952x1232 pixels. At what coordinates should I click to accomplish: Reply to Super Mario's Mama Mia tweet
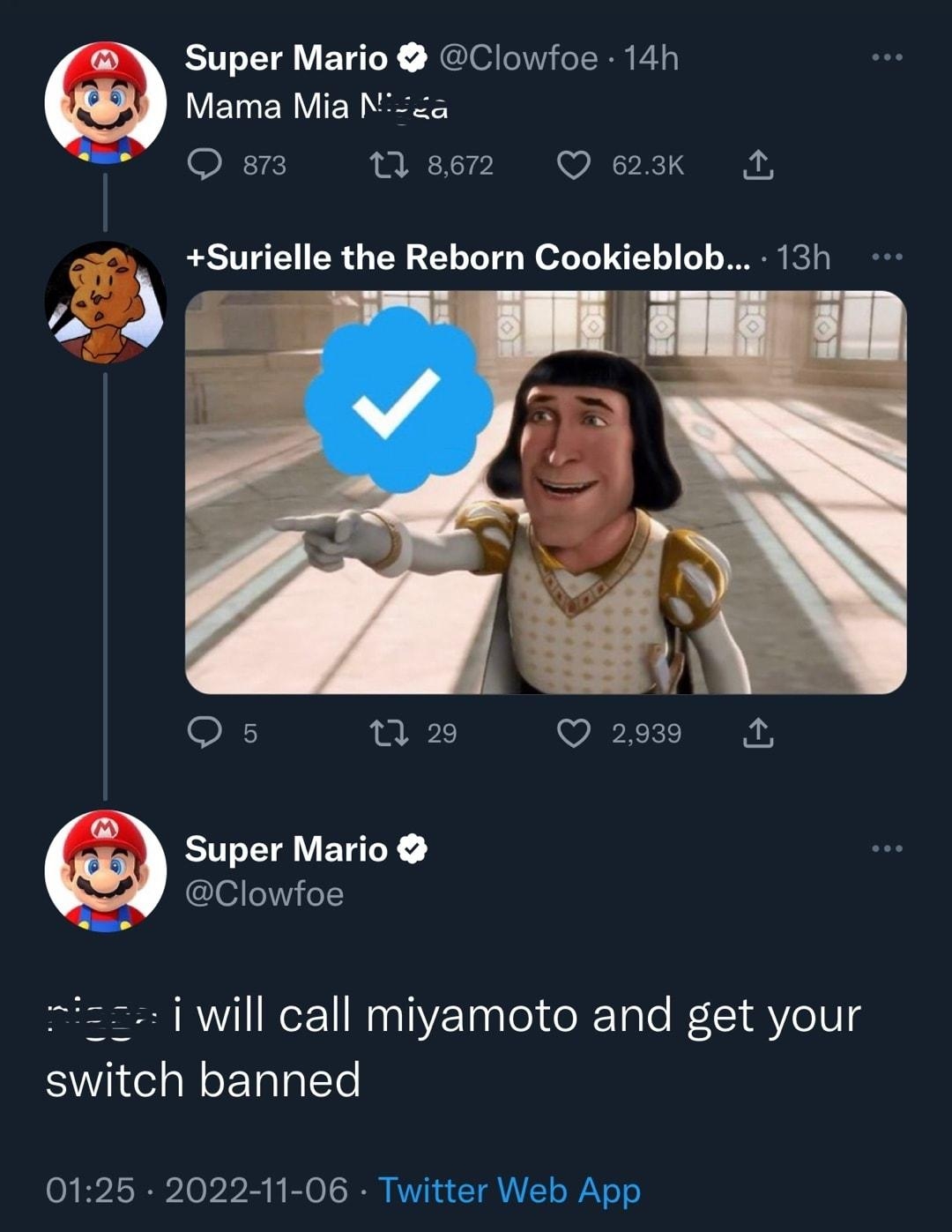[x=205, y=164]
